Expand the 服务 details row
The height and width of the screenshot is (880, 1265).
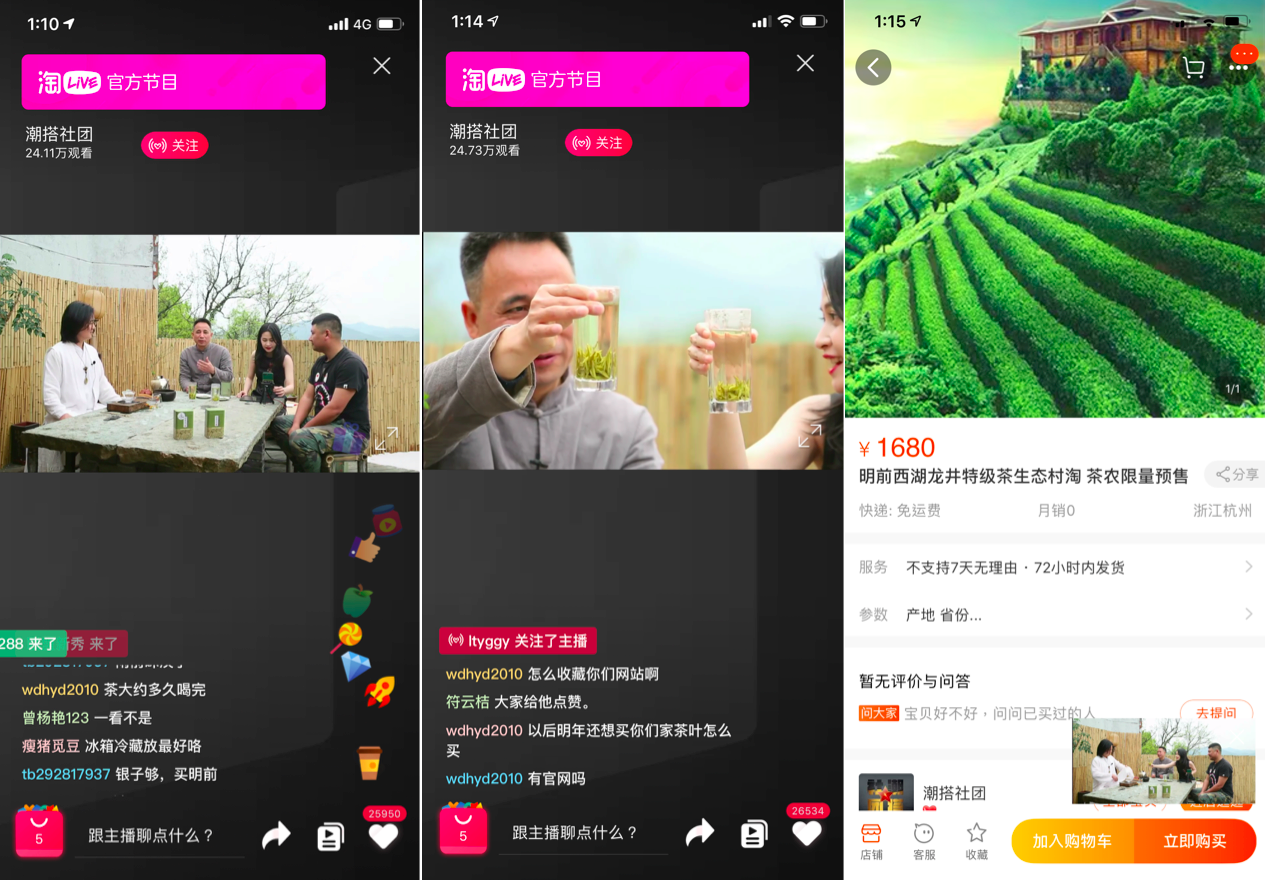1054,567
